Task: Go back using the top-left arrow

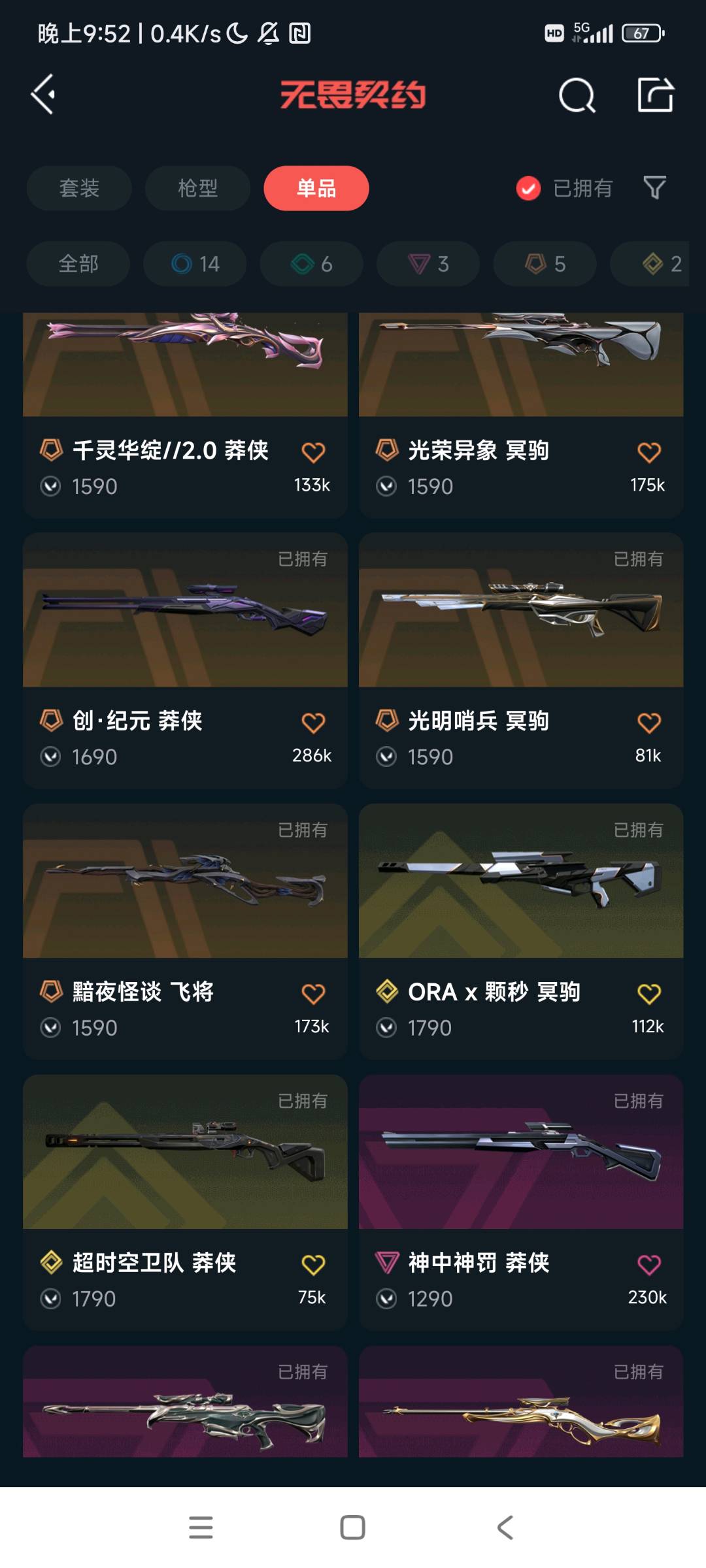Action: click(44, 95)
